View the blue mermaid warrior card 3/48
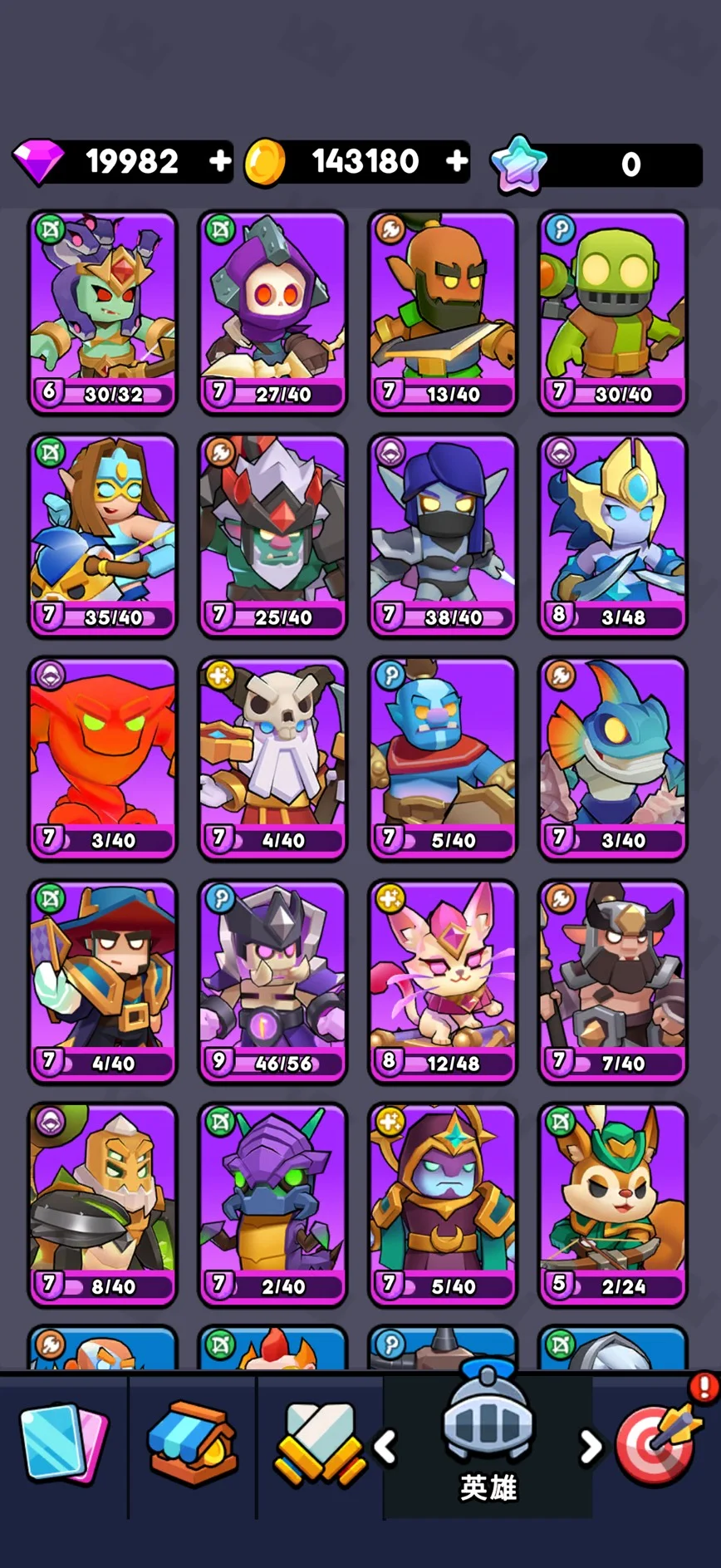 click(613, 535)
